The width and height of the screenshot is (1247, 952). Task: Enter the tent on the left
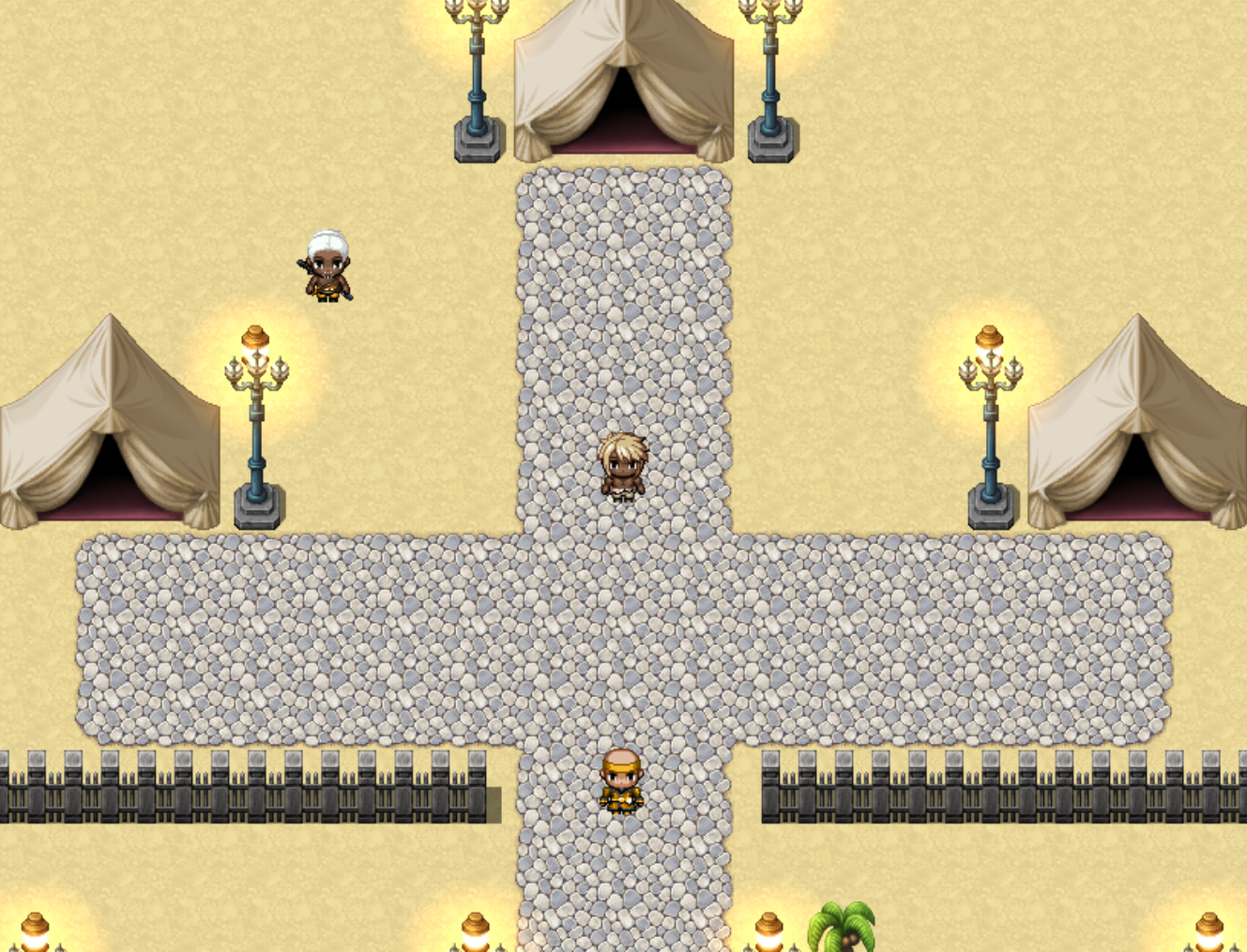[x=109, y=480]
